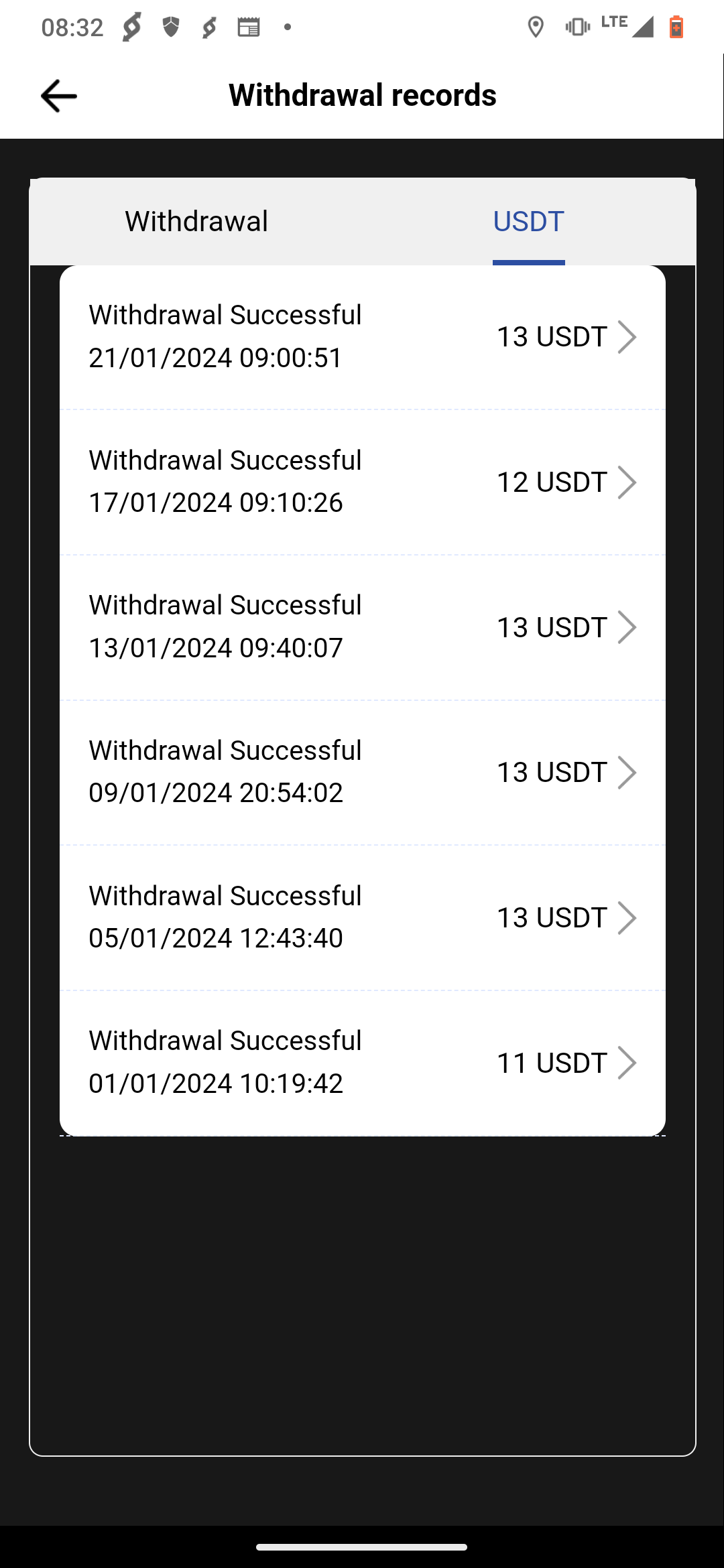Switch to the Withdrawal tab
This screenshot has height=1568, width=724.
coord(196,221)
